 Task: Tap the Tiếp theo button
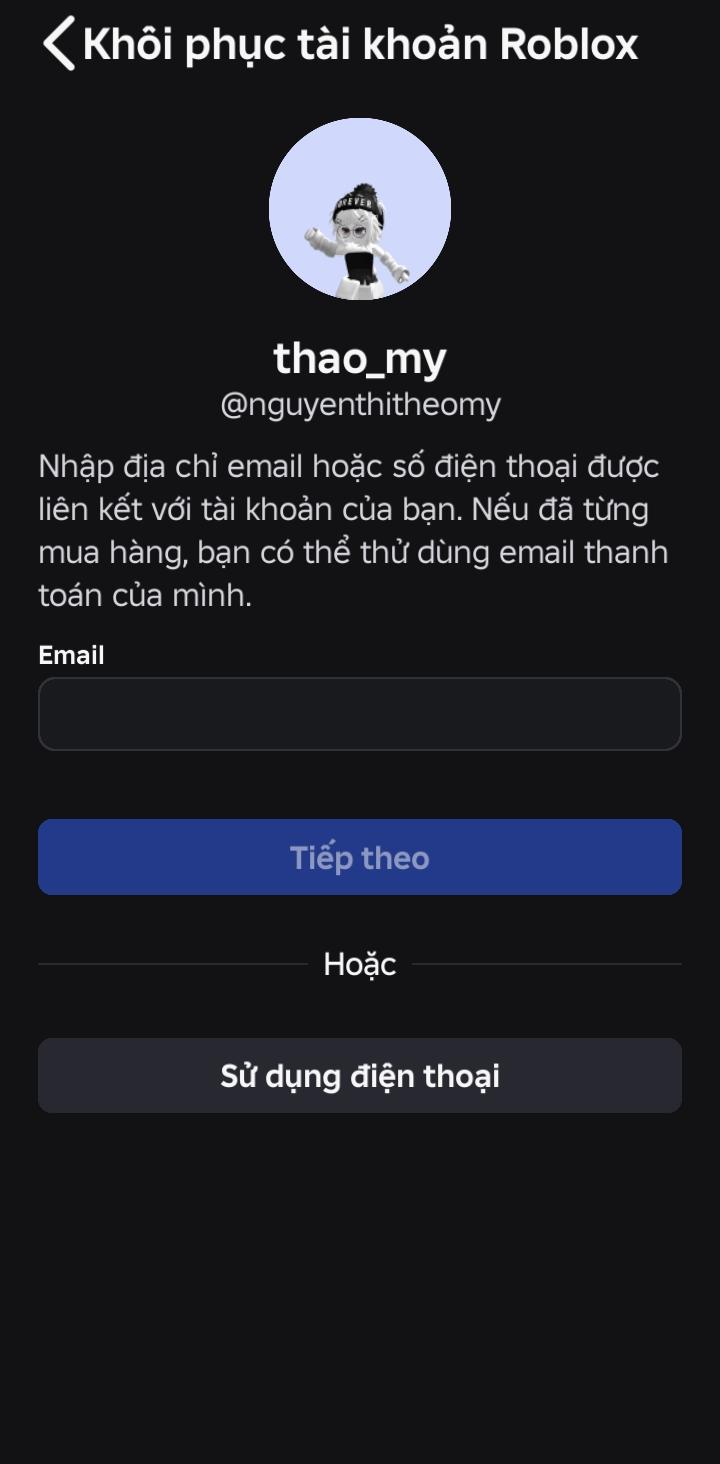pyautogui.click(x=360, y=857)
